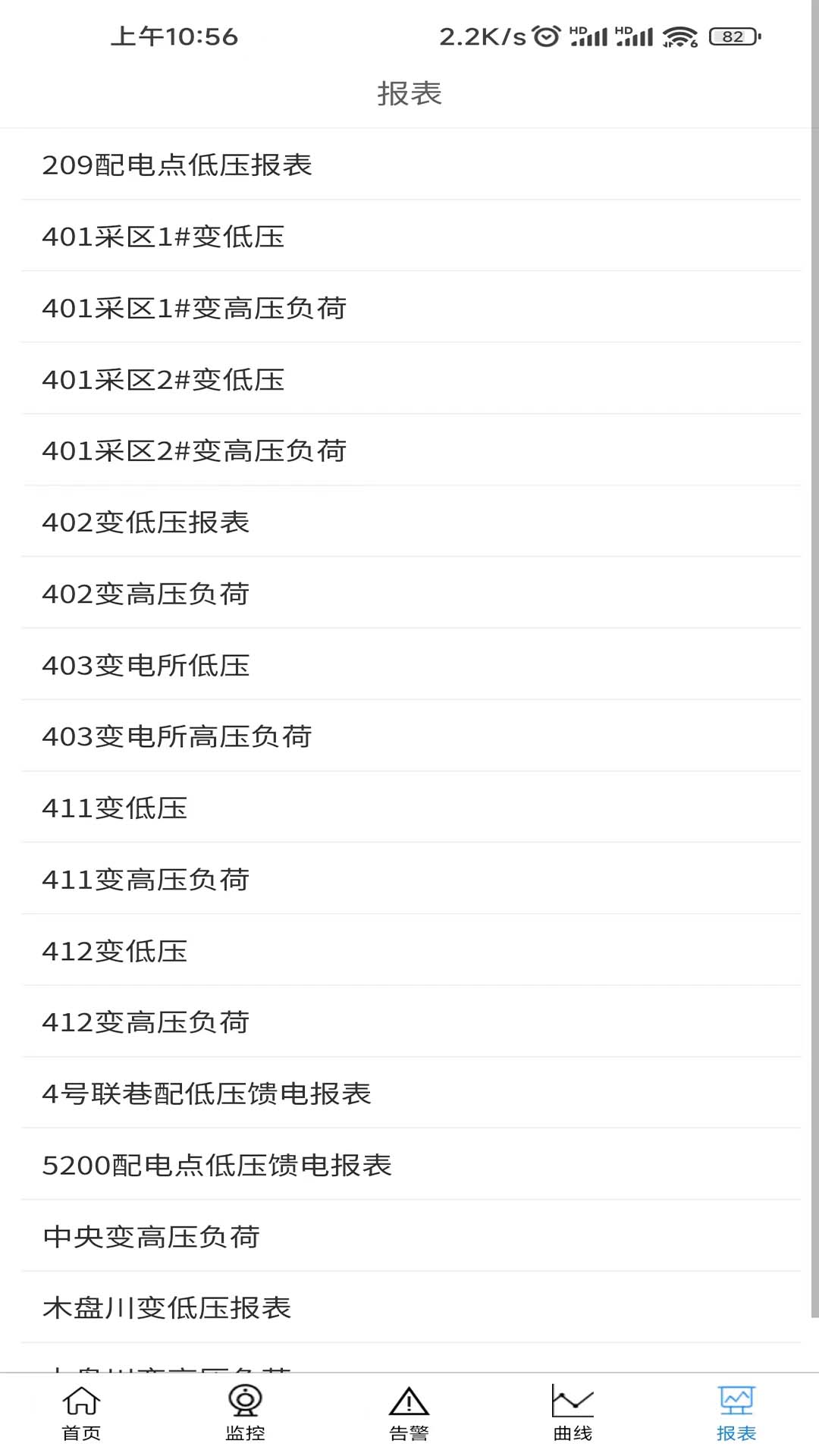The height and width of the screenshot is (1456, 819).
Task: Select 411变高压负荷 row
Action: 411,878
